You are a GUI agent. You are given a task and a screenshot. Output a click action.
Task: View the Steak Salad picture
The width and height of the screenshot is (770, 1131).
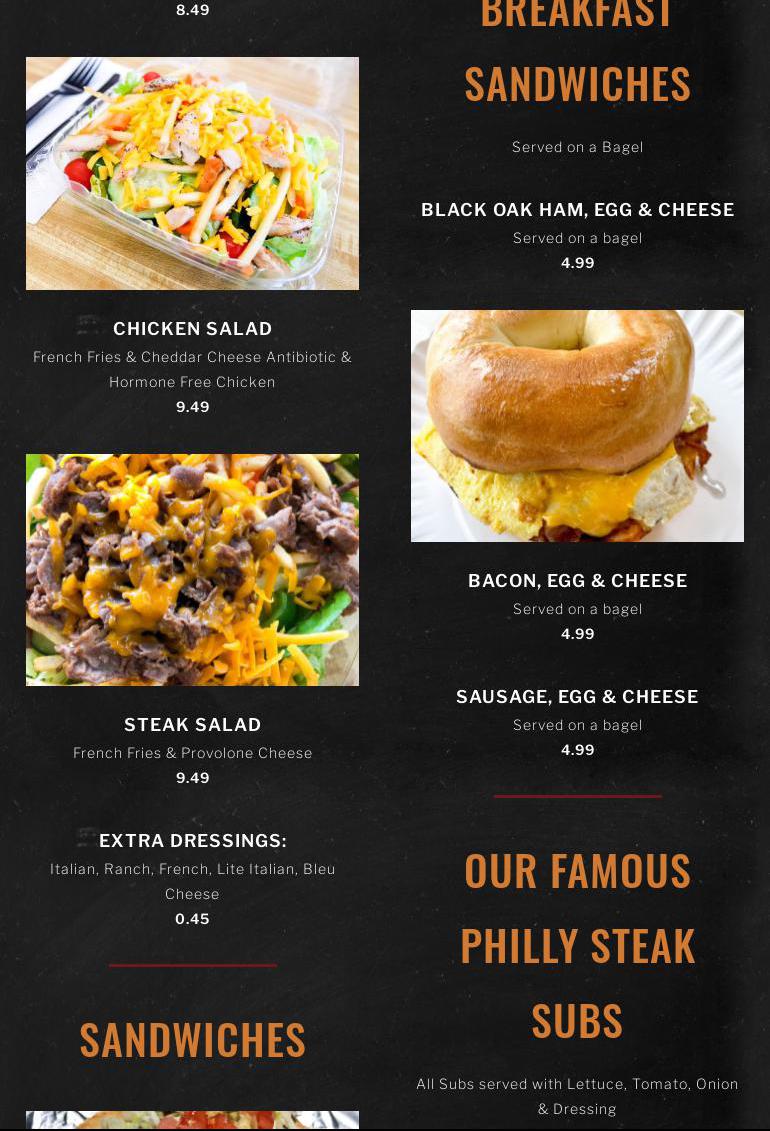pyautogui.click(x=192, y=570)
